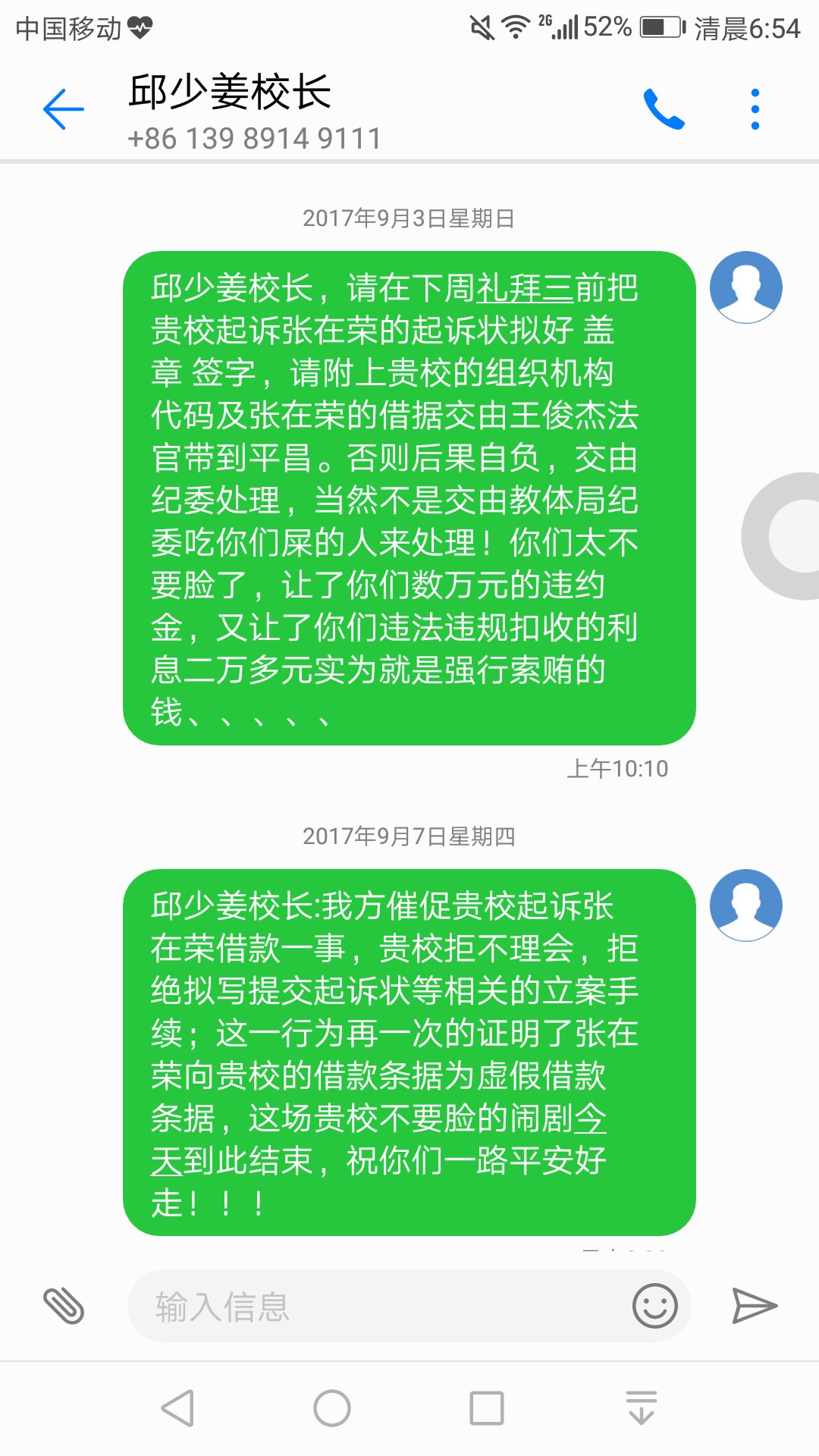This screenshot has height=1456, width=819.
Task: Open the three-dot overflow menu
Action: point(755,109)
